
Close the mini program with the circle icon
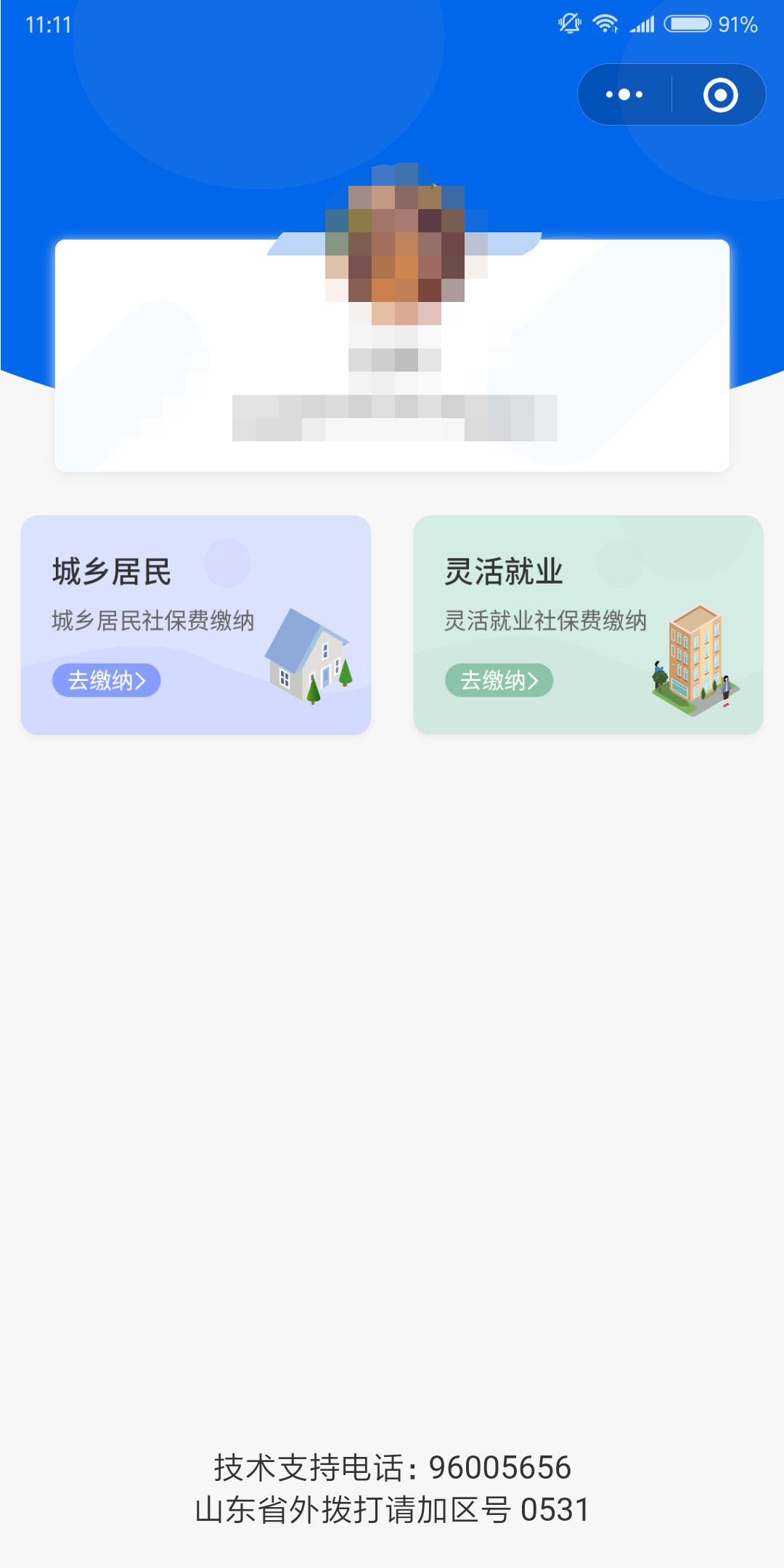click(x=720, y=94)
